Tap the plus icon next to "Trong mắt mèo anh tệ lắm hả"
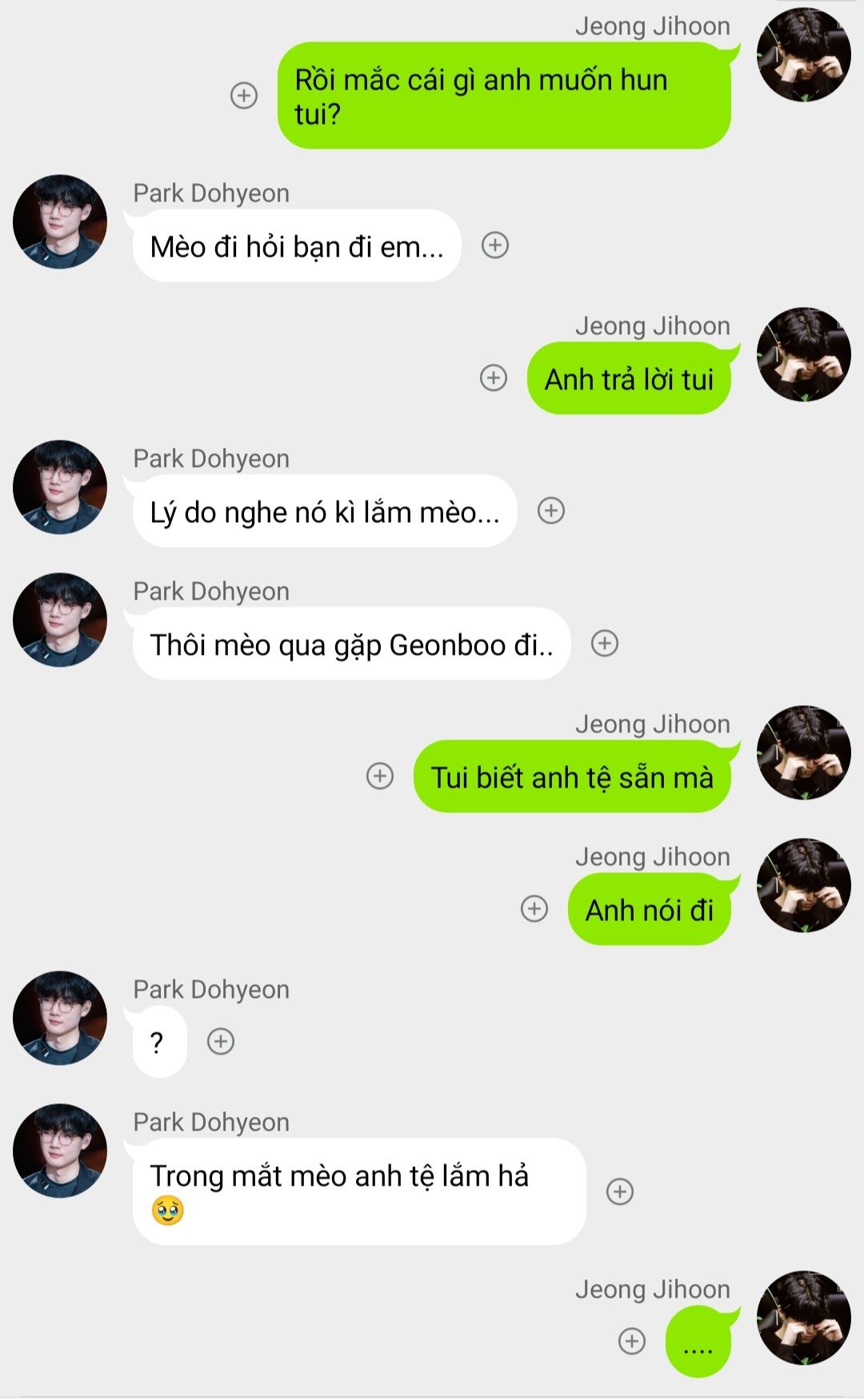This screenshot has width=864, height=1400. tap(620, 1191)
